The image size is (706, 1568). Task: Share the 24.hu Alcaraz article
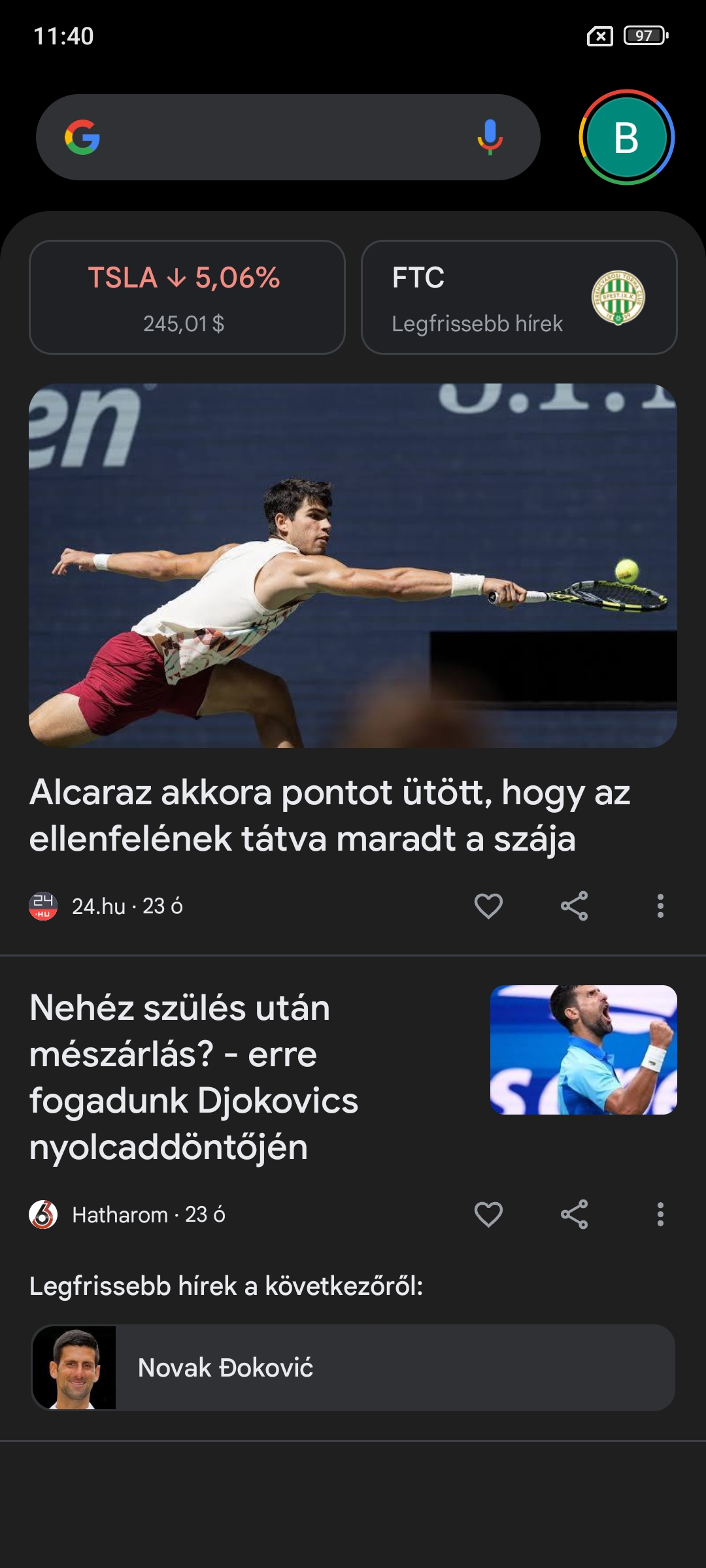[575, 906]
